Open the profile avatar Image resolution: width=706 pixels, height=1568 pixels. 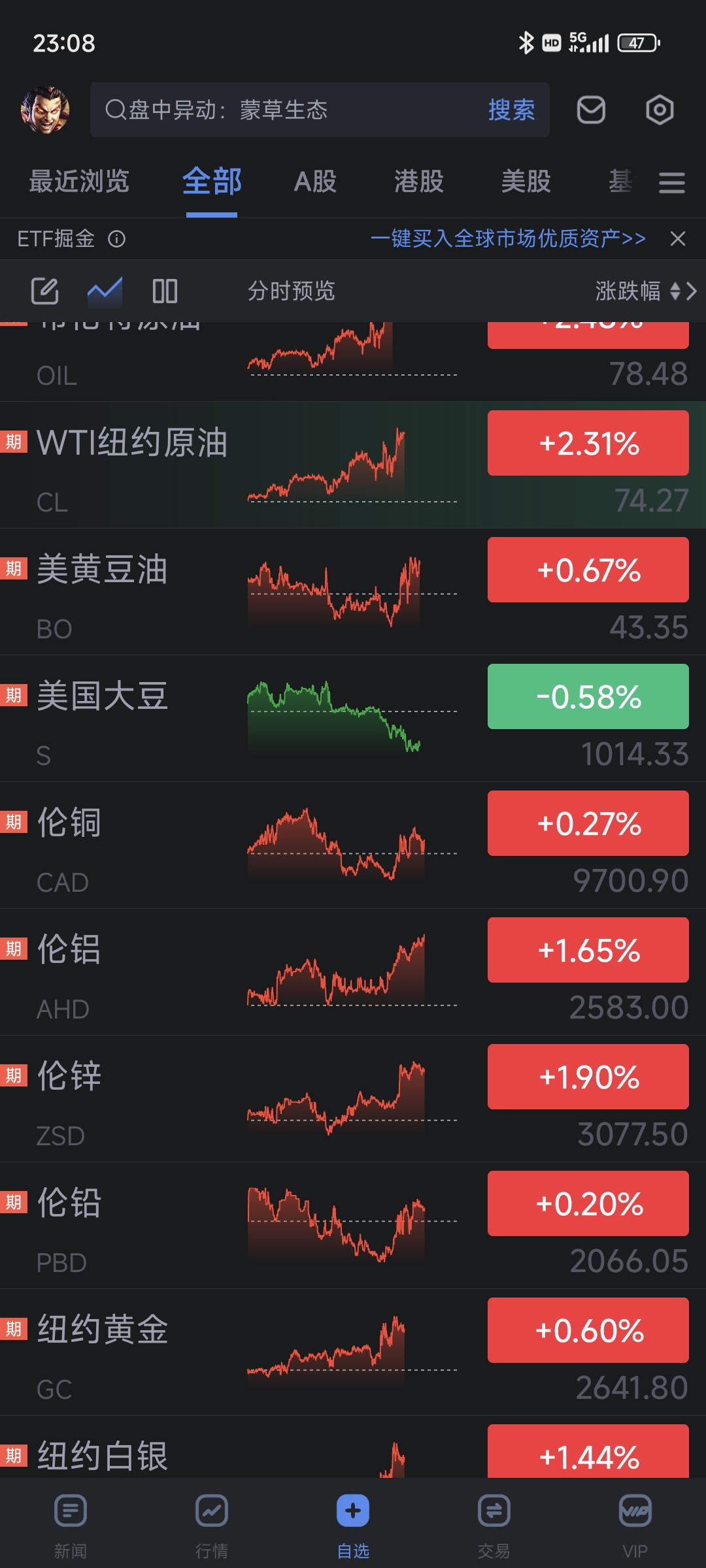click(x=45, y=110)
